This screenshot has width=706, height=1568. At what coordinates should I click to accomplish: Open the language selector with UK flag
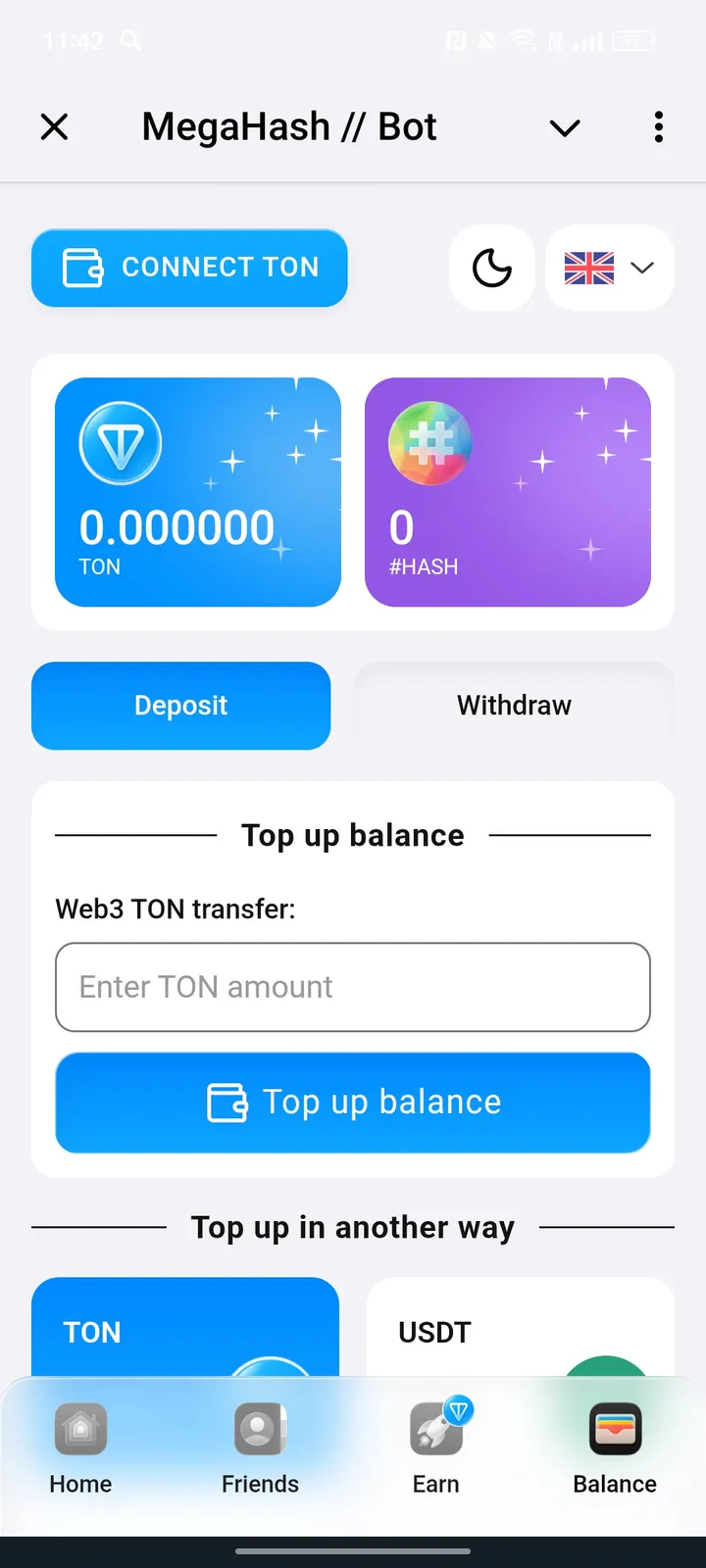609,267
